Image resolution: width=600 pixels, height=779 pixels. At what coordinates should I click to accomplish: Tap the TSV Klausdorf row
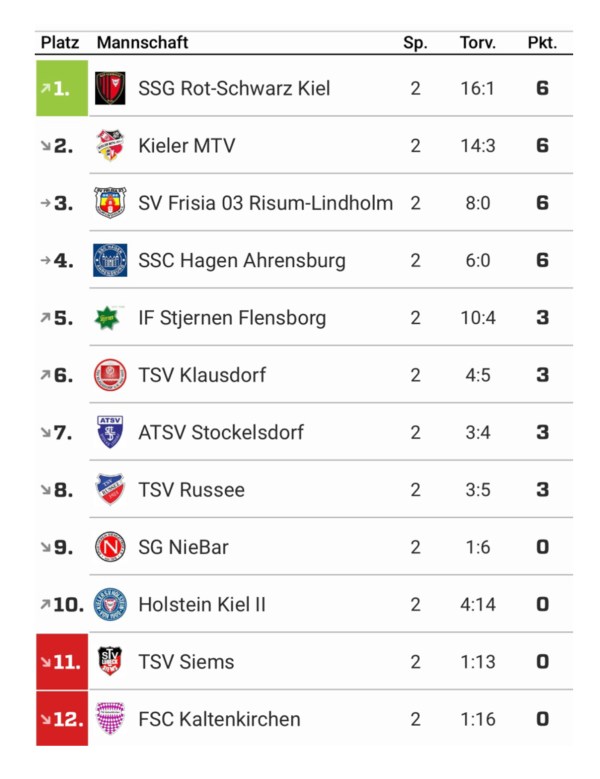point(202,376)
